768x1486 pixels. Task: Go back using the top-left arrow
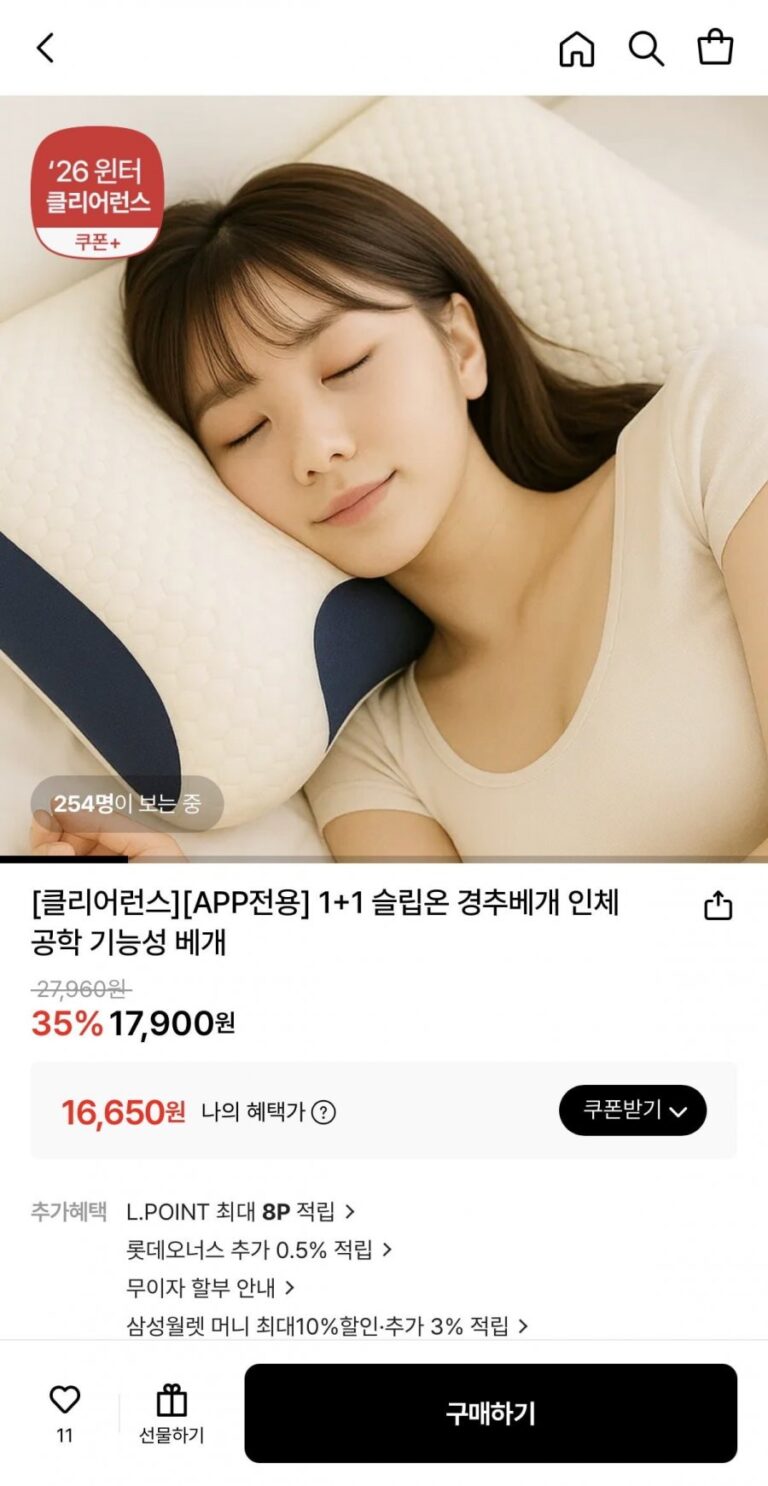point(45,48)
